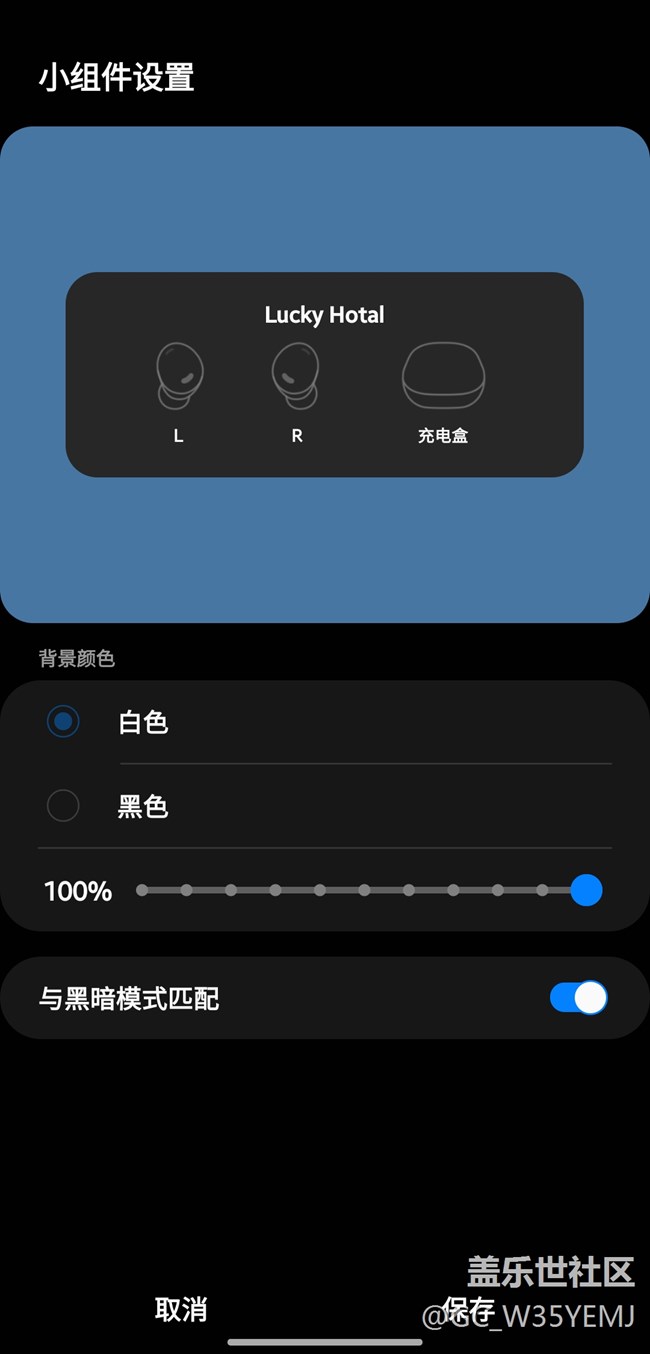Tap 取消 to cancel widget settings
Screen dimensions: 650x1354
pyautogui.click(x=181, y=1309)
